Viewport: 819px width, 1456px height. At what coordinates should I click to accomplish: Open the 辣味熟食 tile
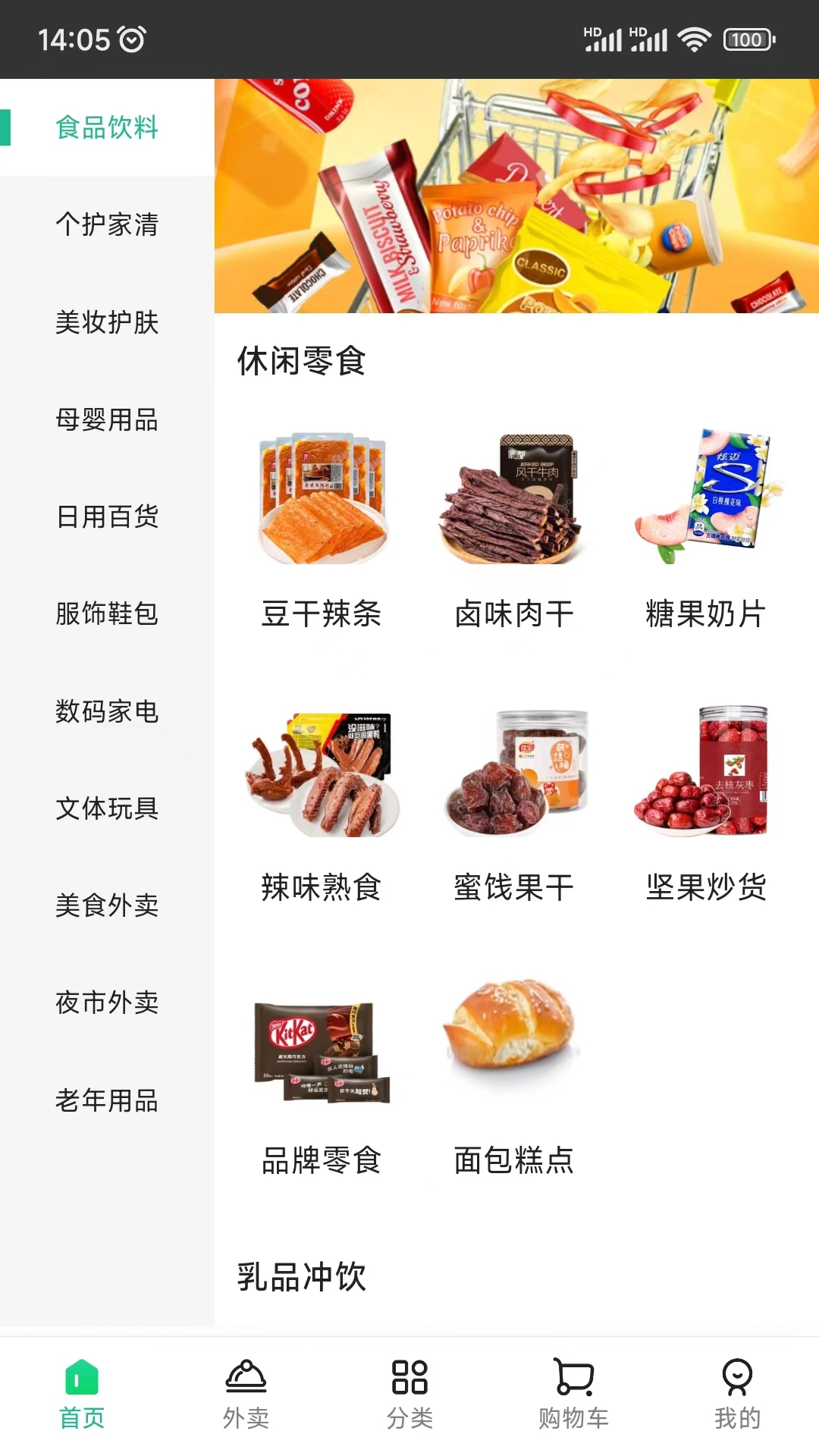click(x=322, y=804)
